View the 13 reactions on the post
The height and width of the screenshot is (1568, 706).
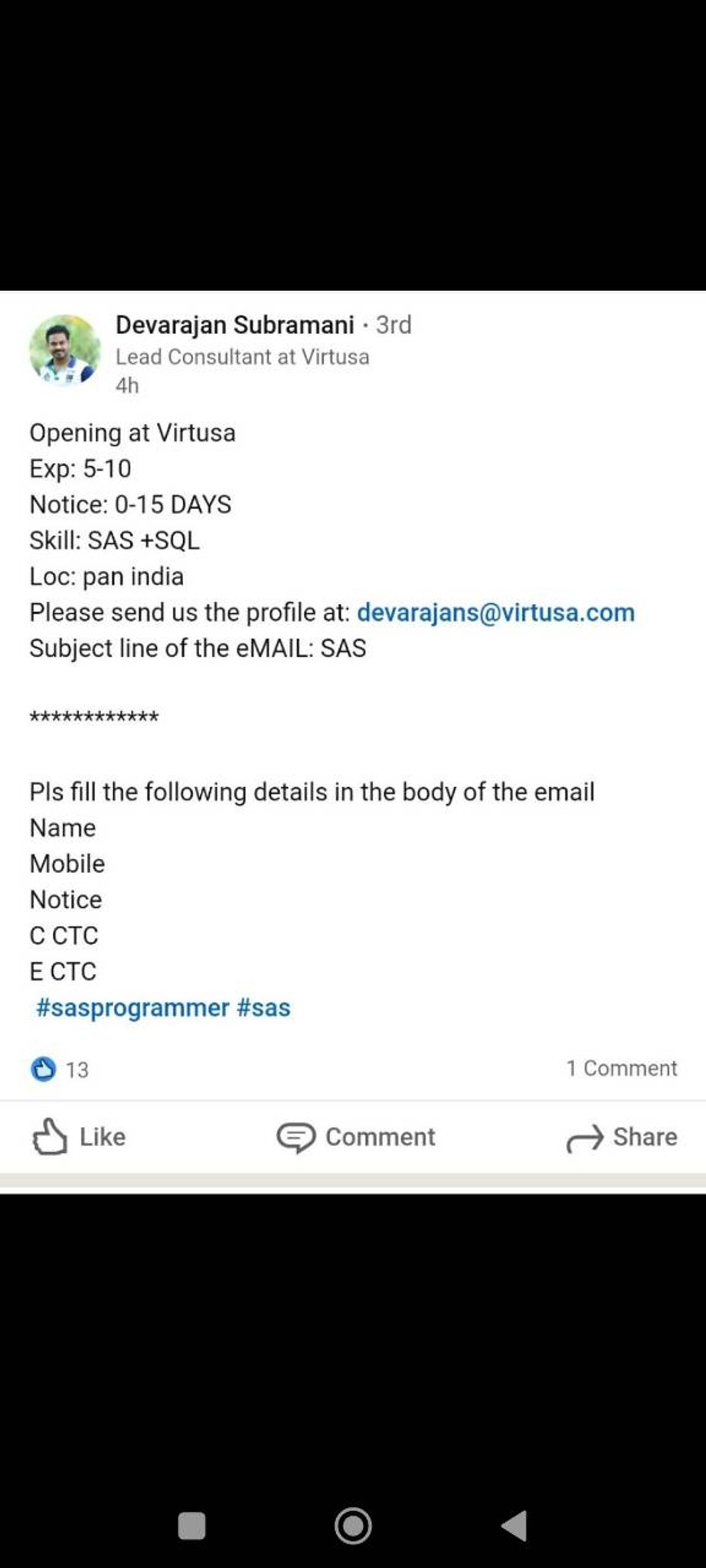(x=60, y=1069)
